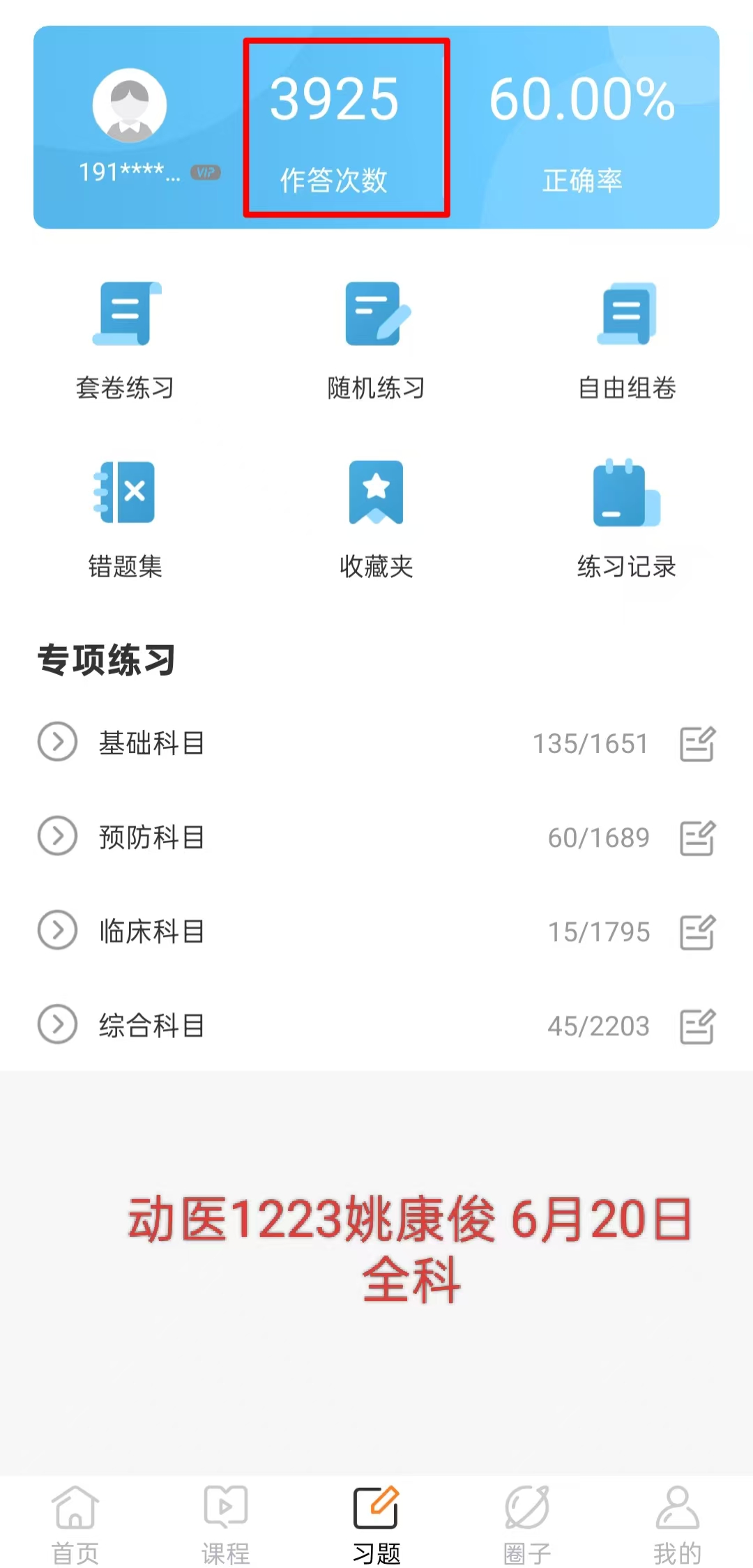This screenshot has width=753, height=1568.
Task: Expand the 临床科目 subject row
Action: tap(57, 930)
